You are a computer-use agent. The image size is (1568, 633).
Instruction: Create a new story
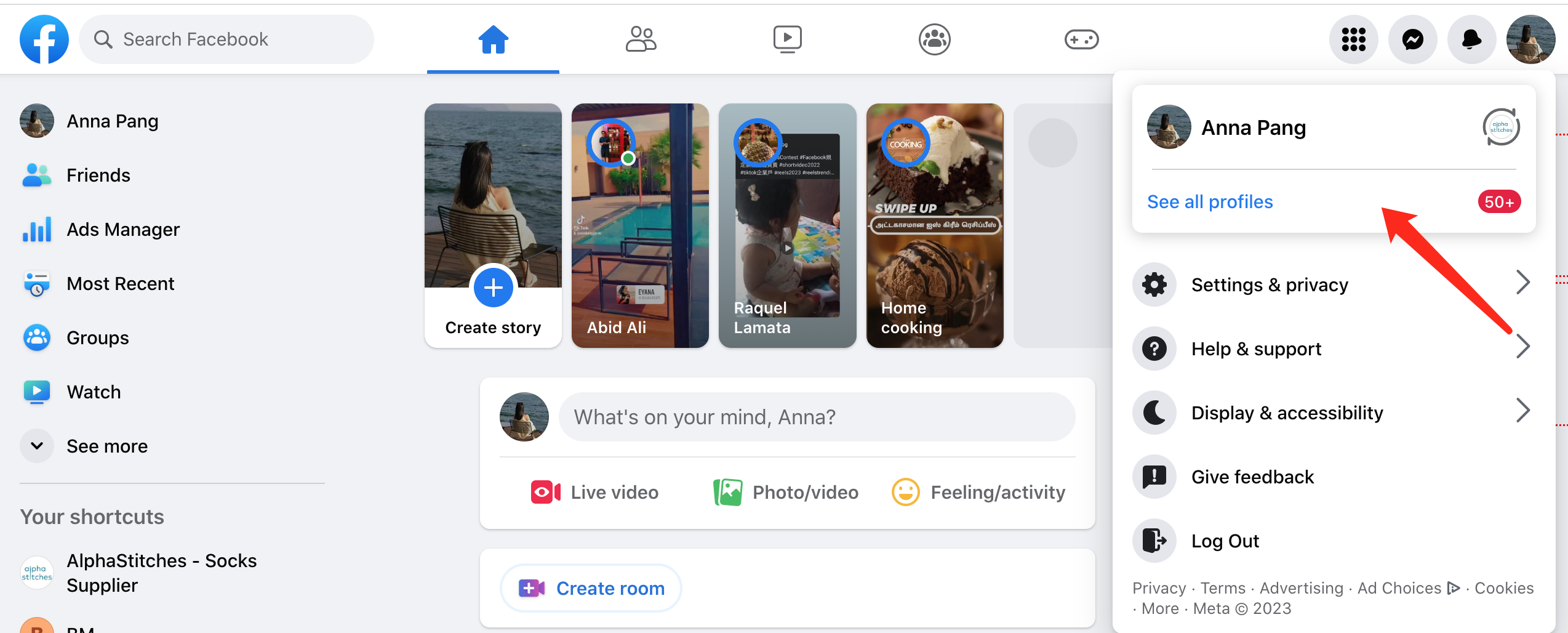493,288
